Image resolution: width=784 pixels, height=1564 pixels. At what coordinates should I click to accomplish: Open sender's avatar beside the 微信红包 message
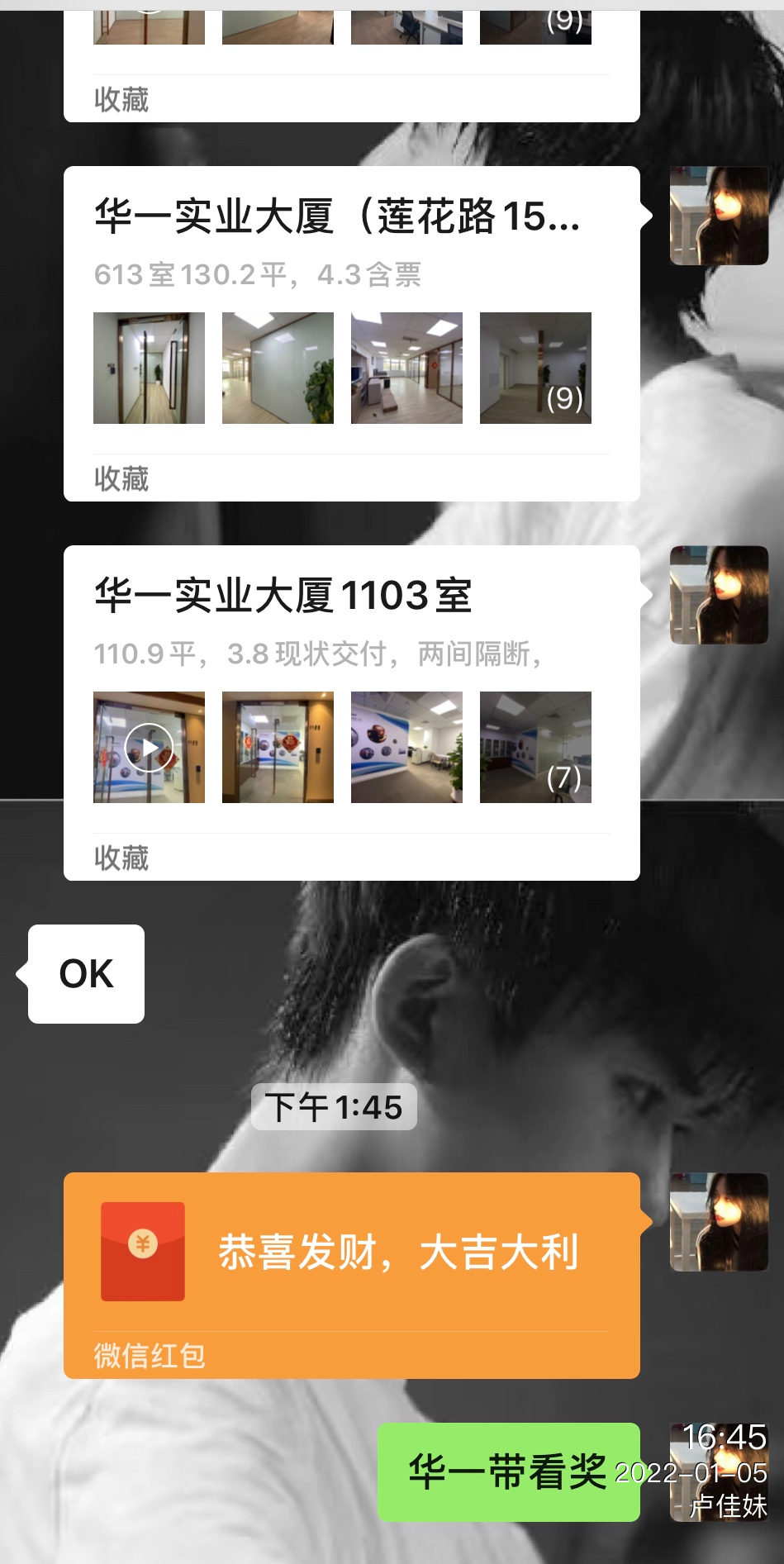pyautogui.click(x=719, y=1222)
